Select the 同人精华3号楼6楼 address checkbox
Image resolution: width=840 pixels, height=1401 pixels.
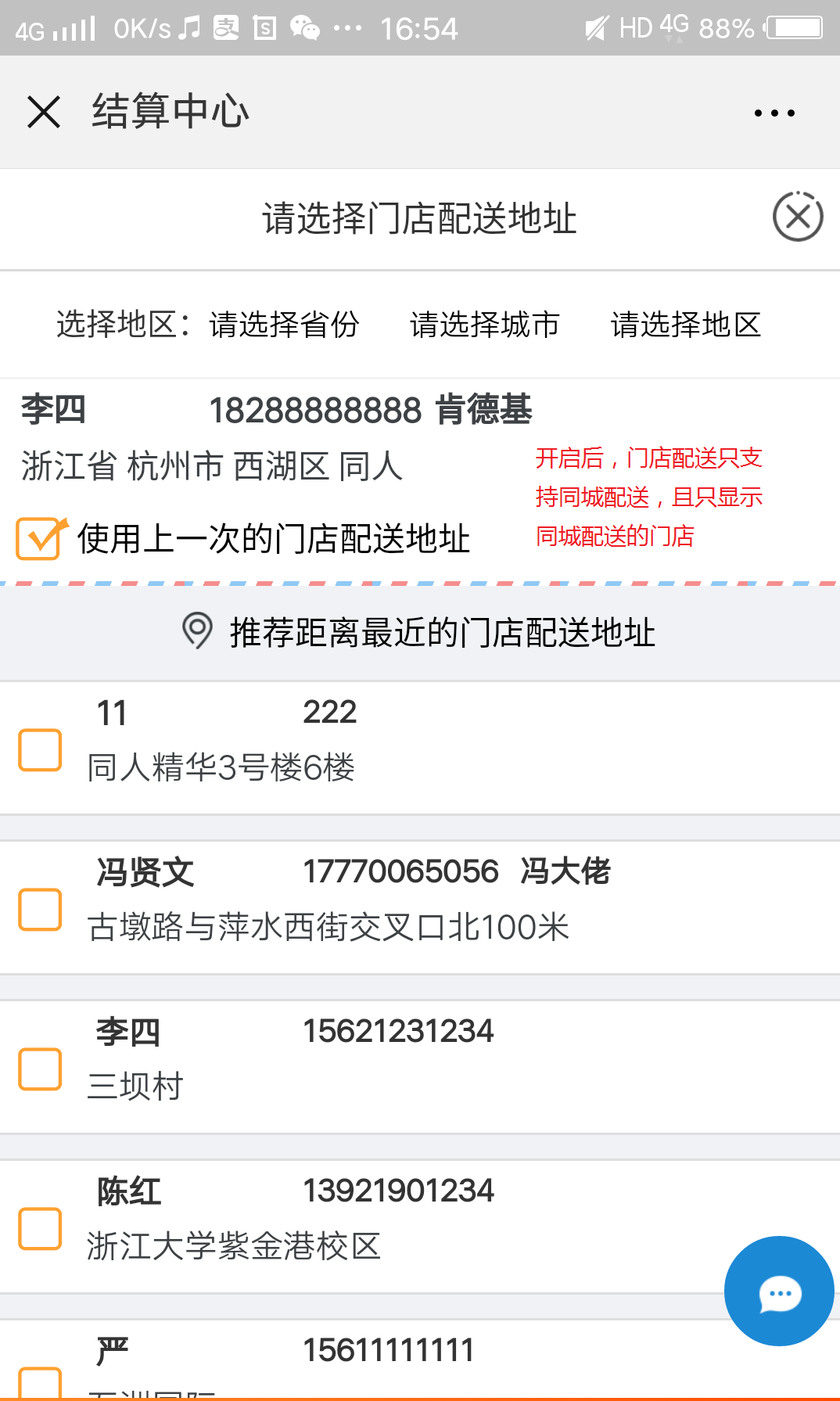click(40, 750)
